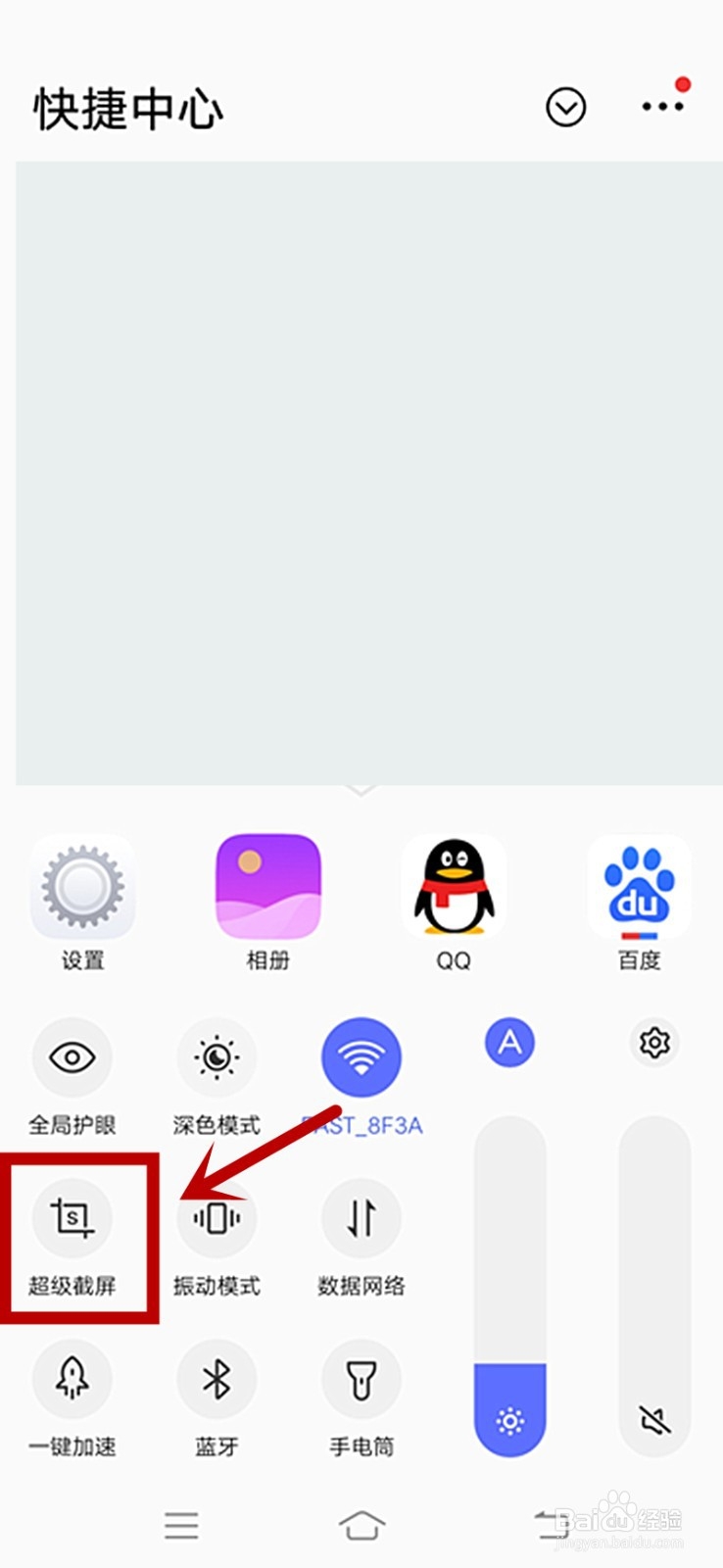
Task: Open the 百度 Baidu app
Action: [x=638, y=887]
